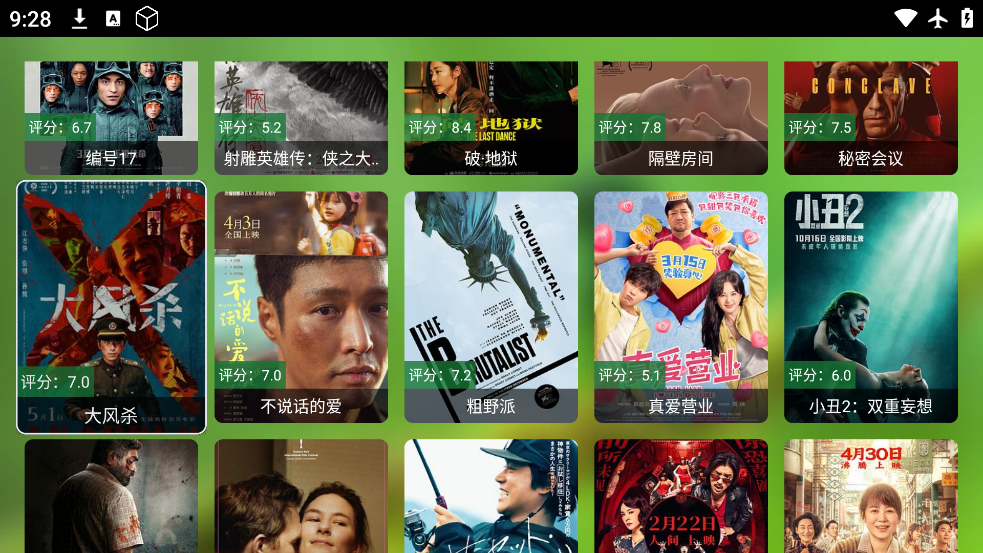983x553 pixels.
Task: Open 小丑2:双重妄想 movie tile
Action: (871, 307)
